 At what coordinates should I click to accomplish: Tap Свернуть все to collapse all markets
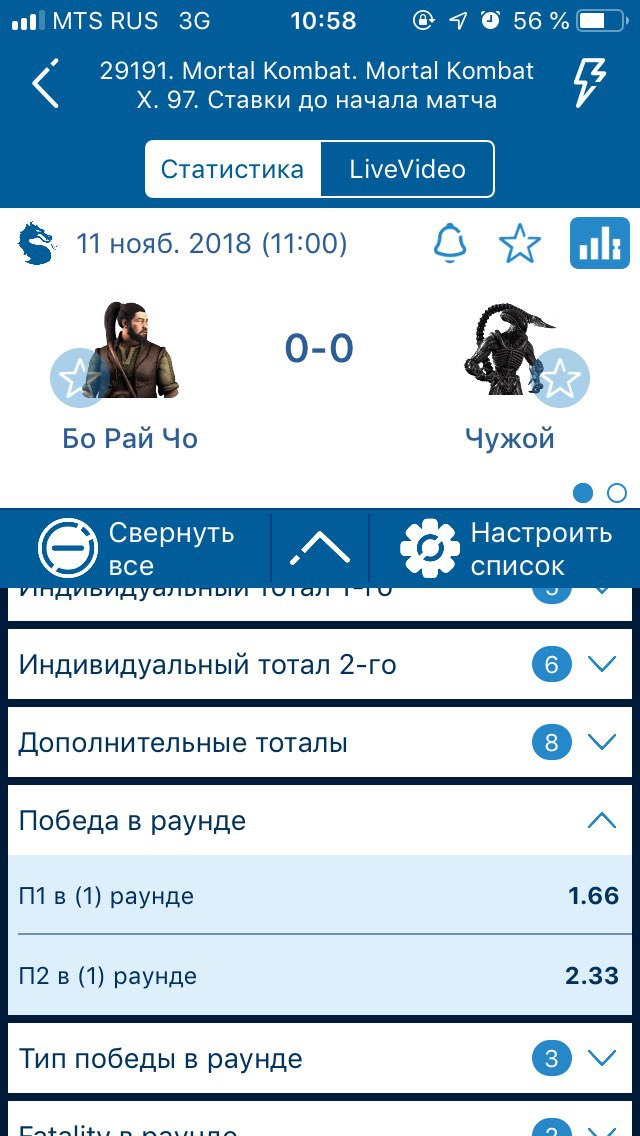click(136, 548)
